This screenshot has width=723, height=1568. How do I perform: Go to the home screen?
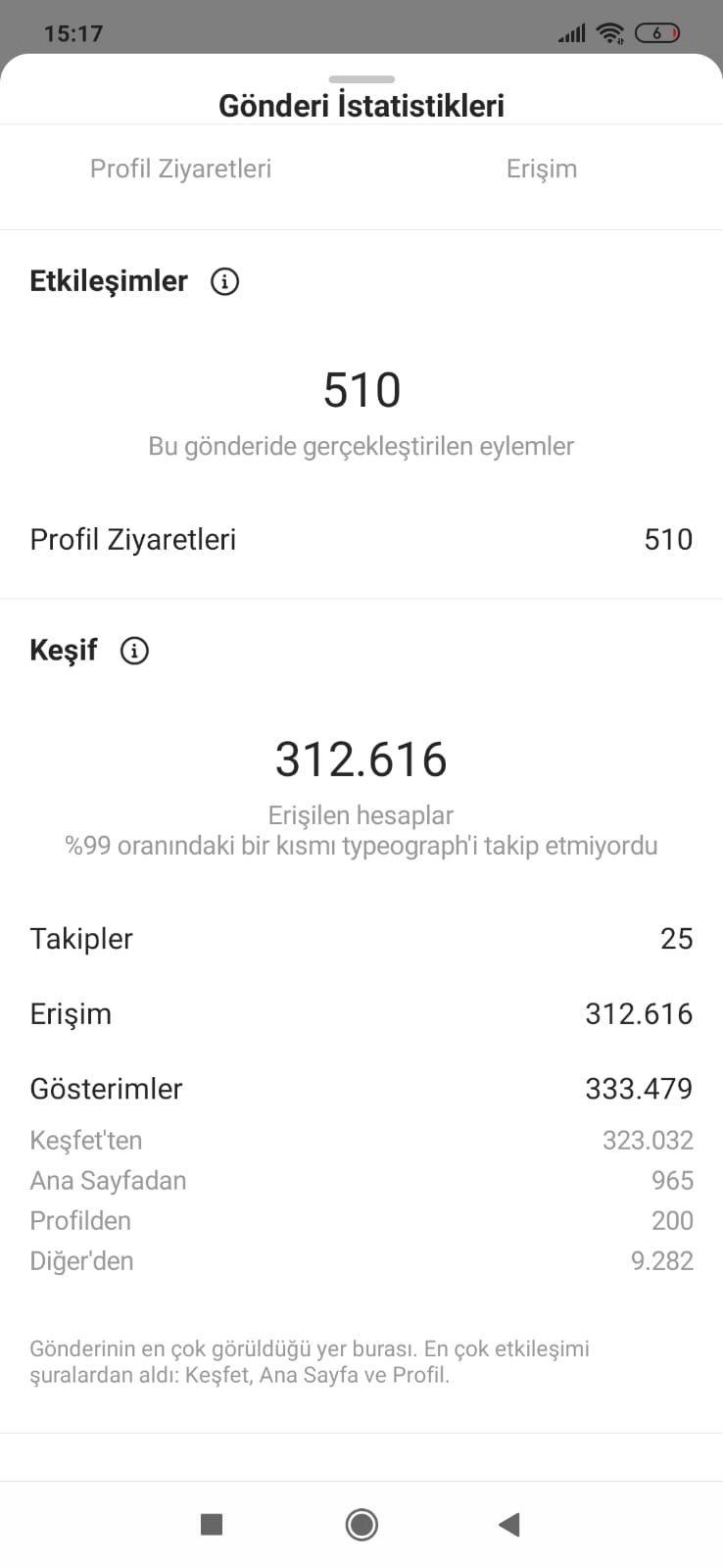pyautogui.click(x=361, y=1524)
